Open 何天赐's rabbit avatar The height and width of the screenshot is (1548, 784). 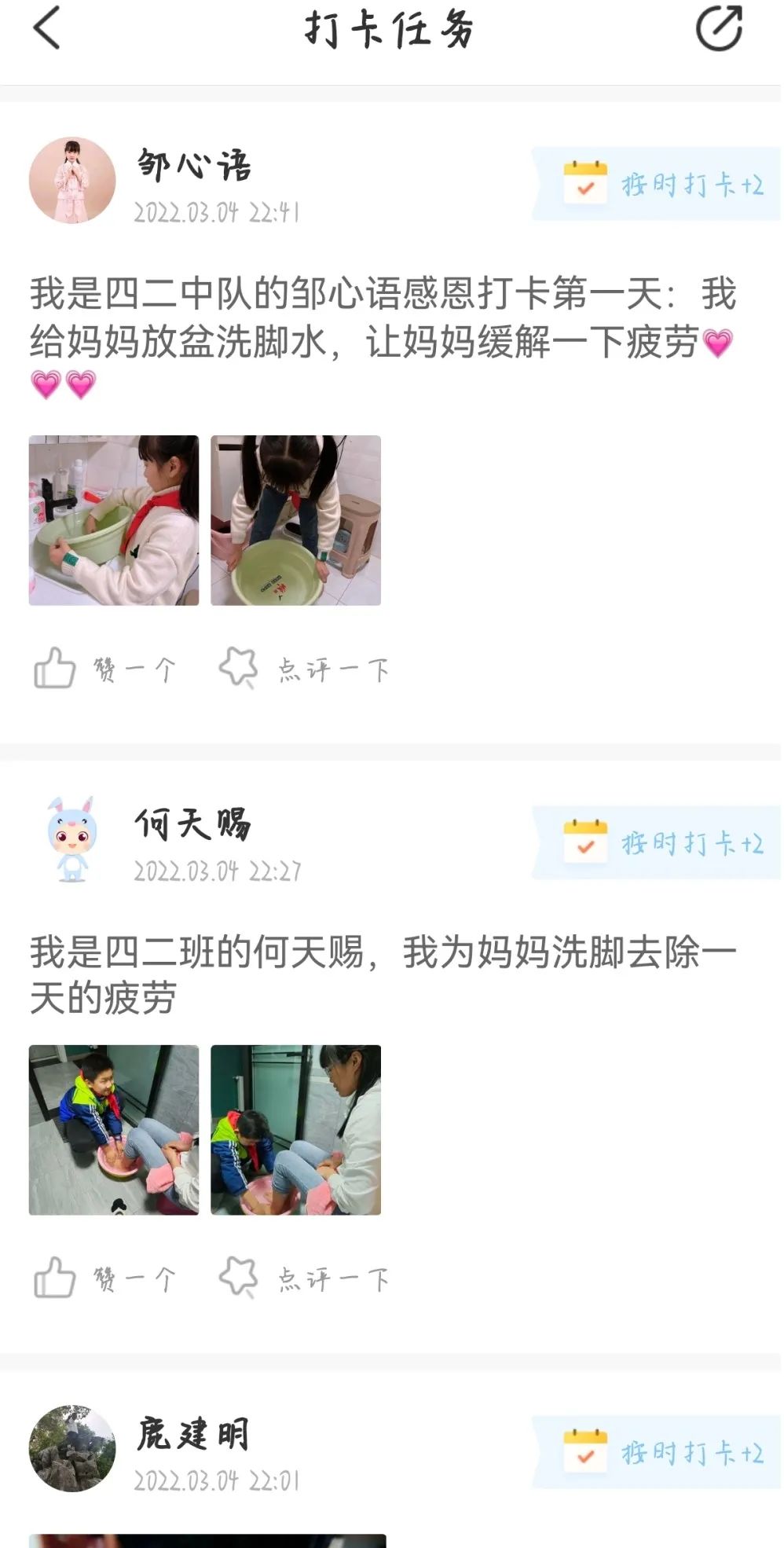[72, 839]
